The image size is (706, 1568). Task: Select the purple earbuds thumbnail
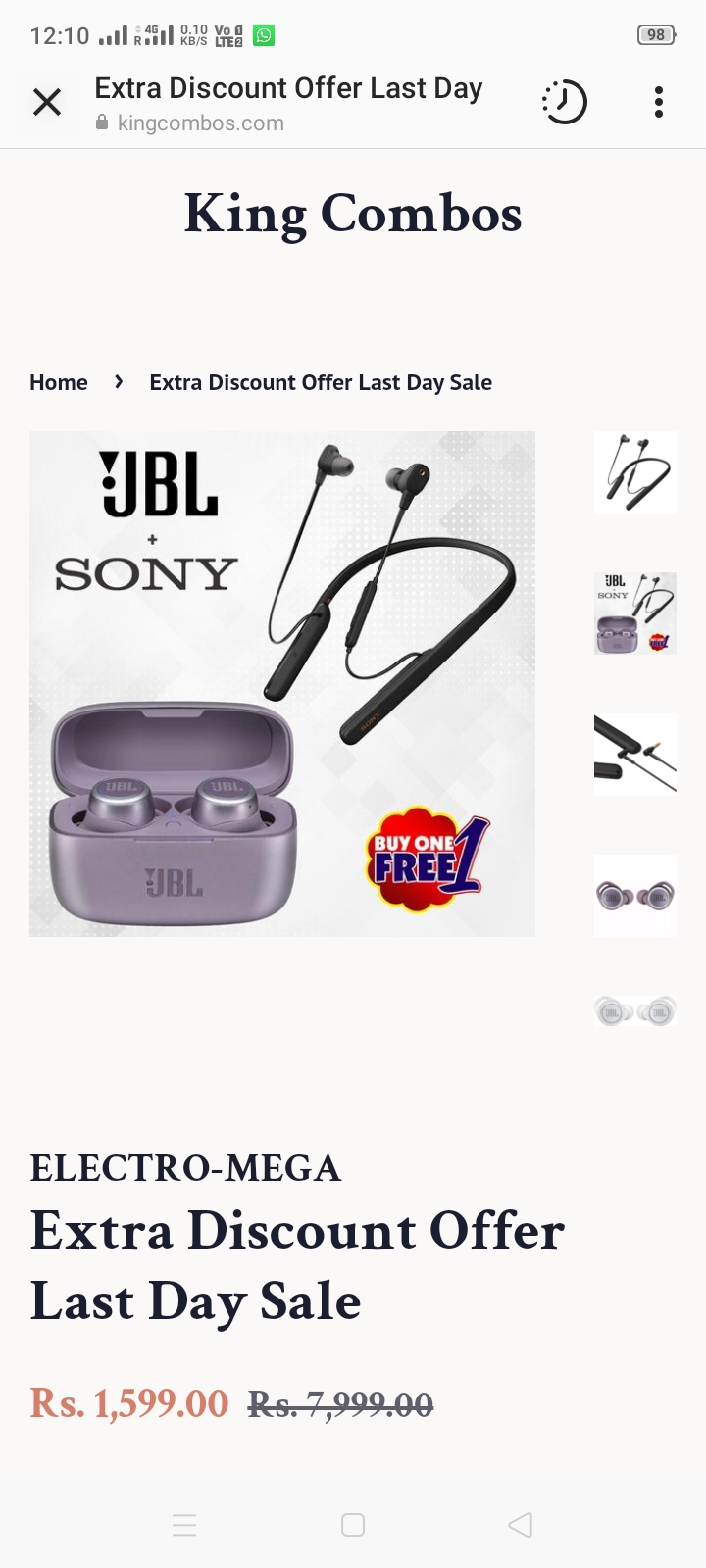coord(634,896)
